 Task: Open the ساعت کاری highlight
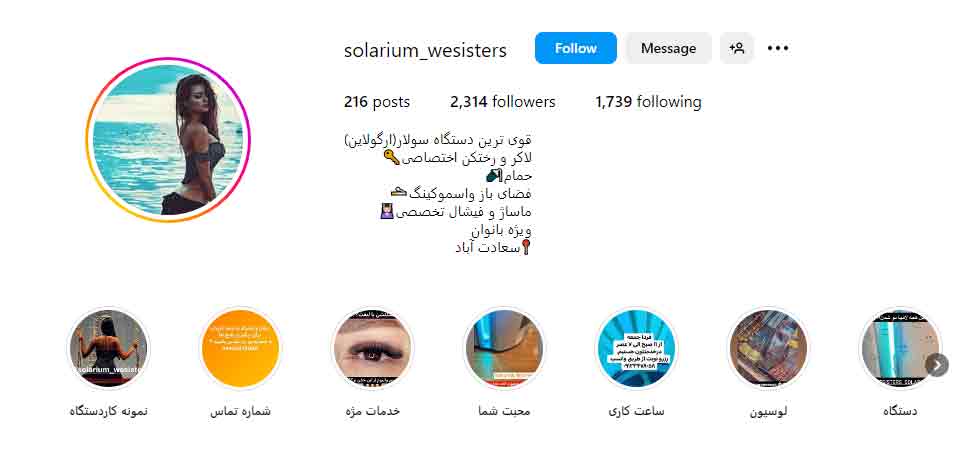pos(636,348)
